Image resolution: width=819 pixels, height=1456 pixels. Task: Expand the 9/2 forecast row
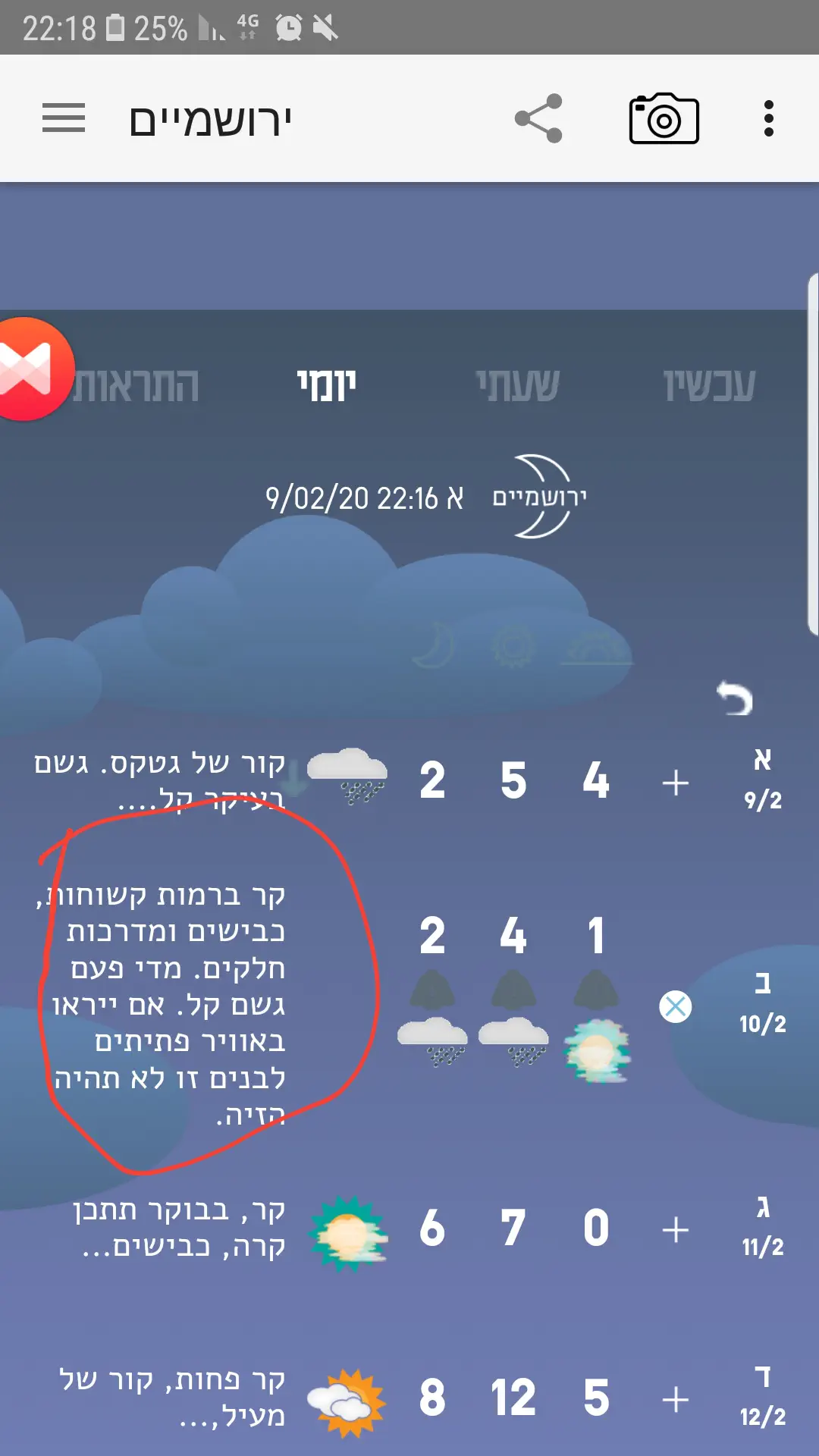point(675,782)
